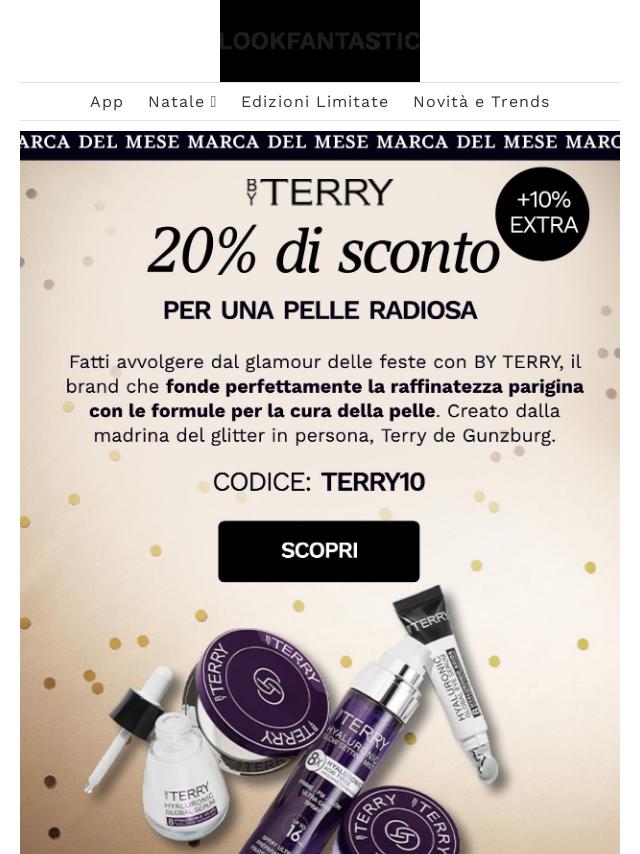
Task: Go to Edizioni Limitate section
Action: 314,102
